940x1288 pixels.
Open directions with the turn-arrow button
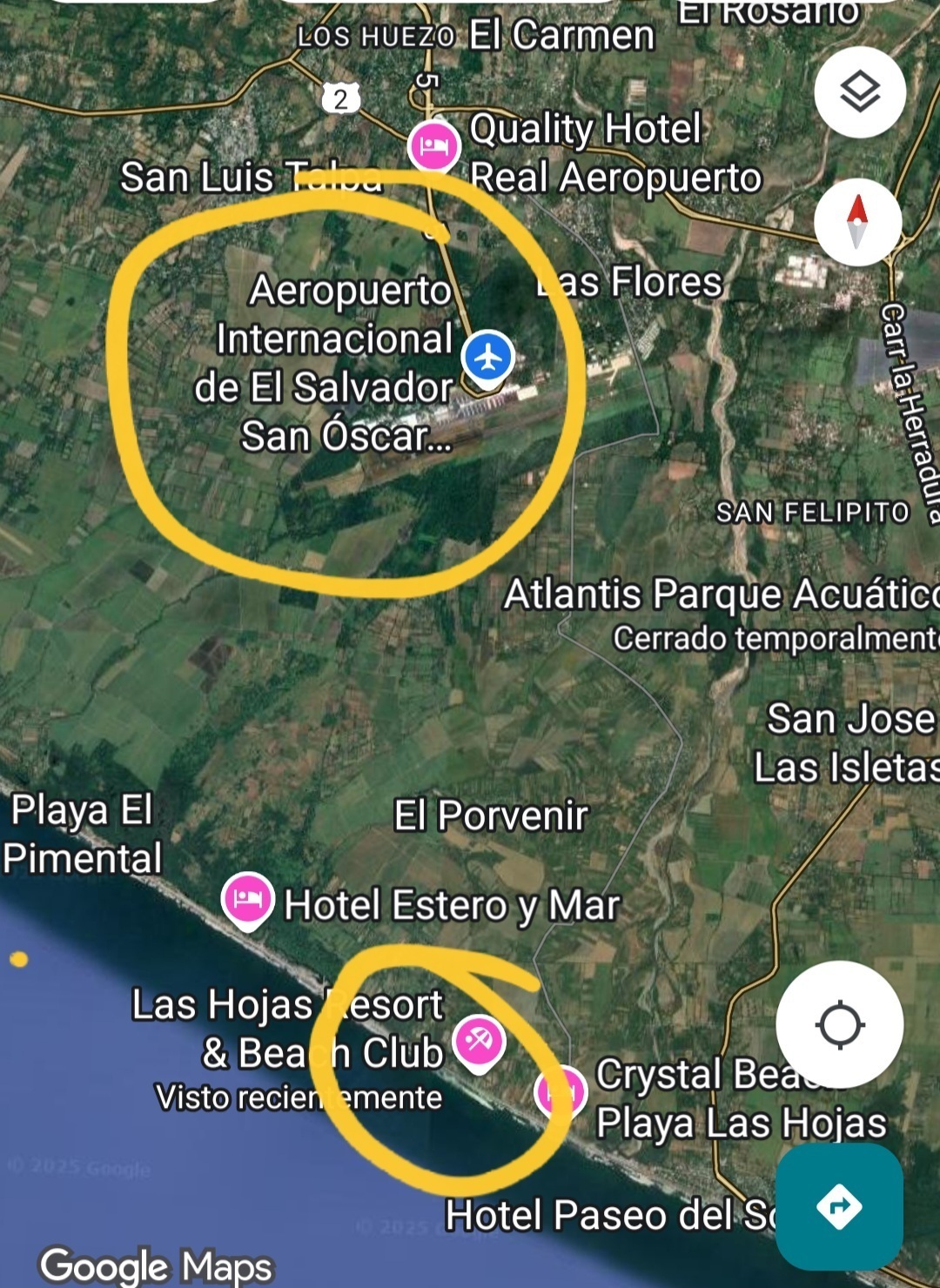pos(839,1206)
